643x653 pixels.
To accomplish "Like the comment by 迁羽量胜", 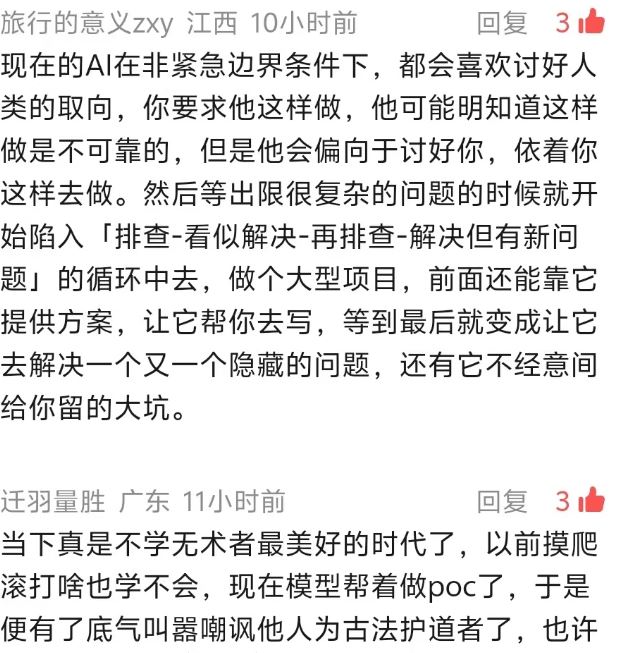I will [591, 501].
